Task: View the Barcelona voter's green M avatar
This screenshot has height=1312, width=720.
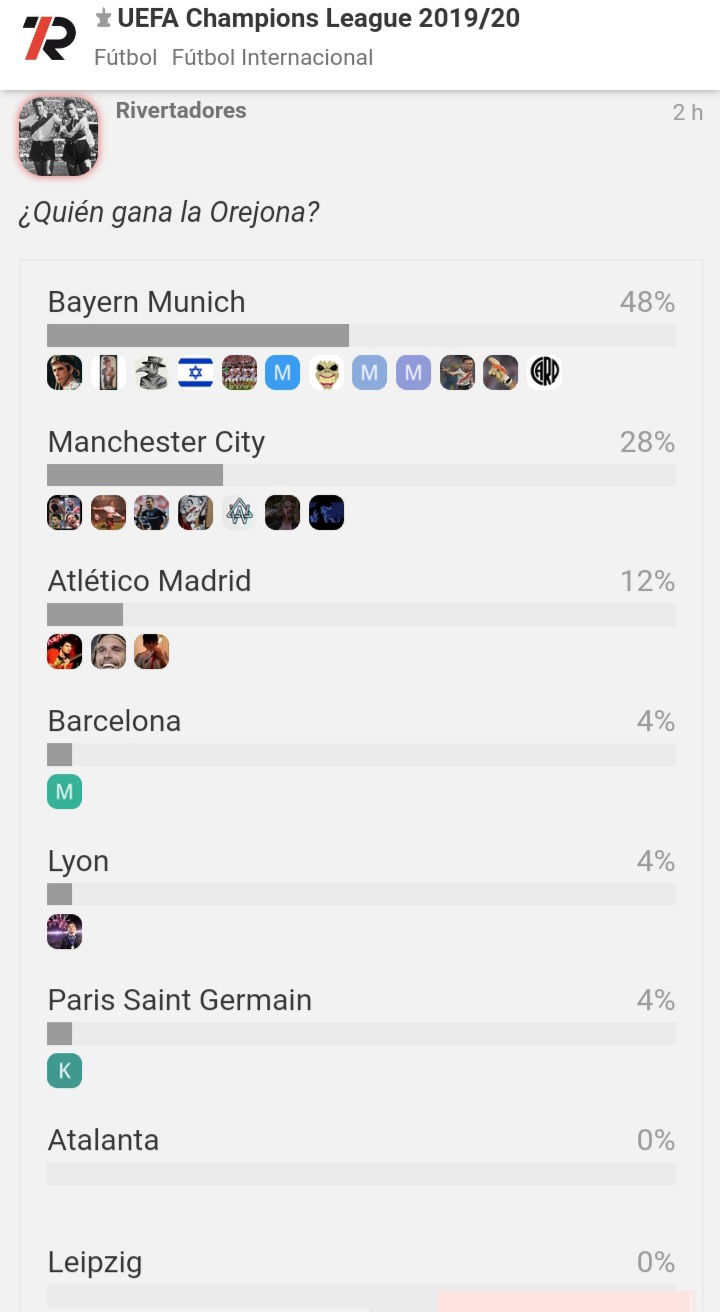Action: pyautogui.click(x=64, y=792)
